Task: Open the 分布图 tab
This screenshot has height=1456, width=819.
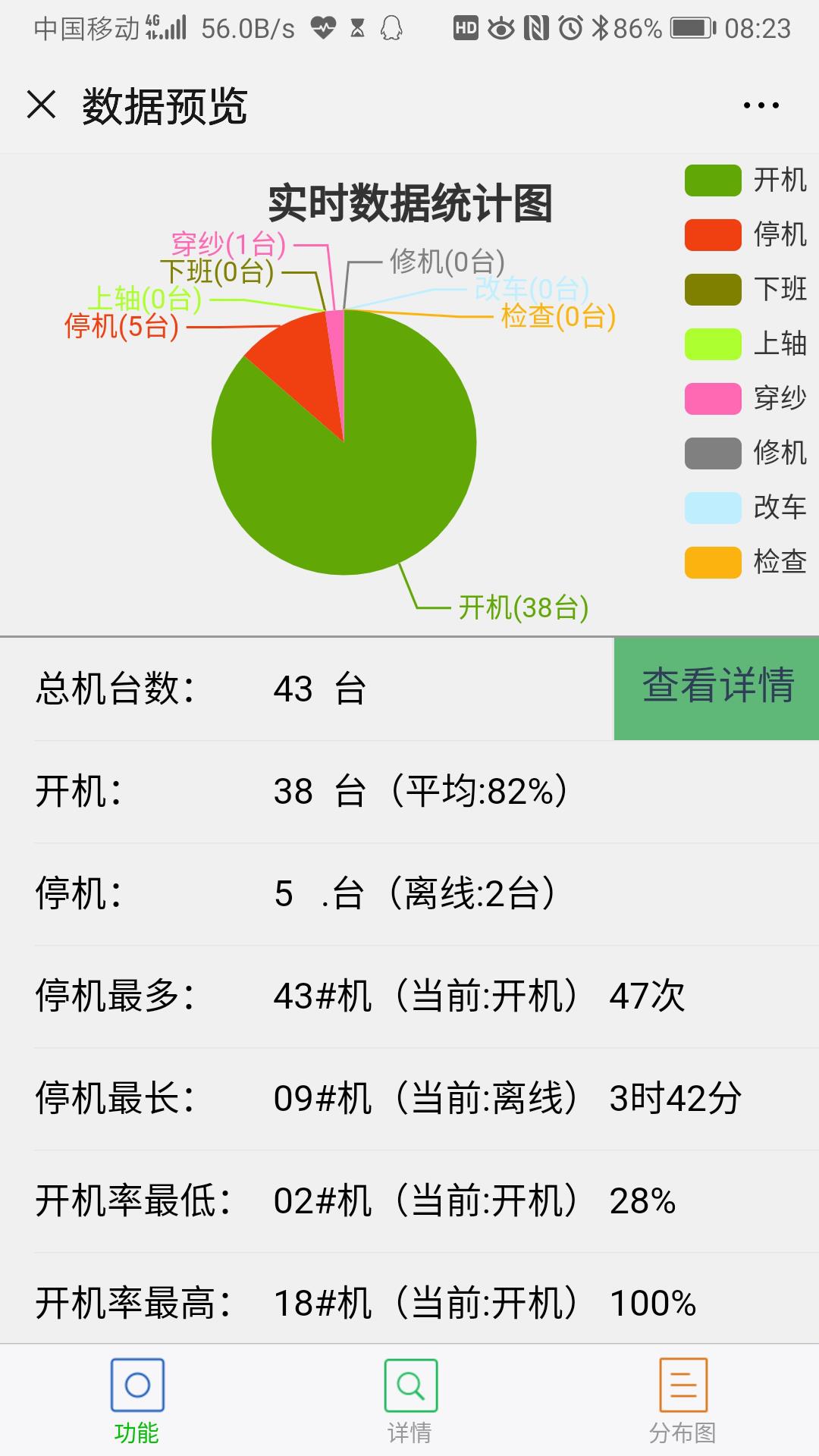Action: pos(682,1401)
